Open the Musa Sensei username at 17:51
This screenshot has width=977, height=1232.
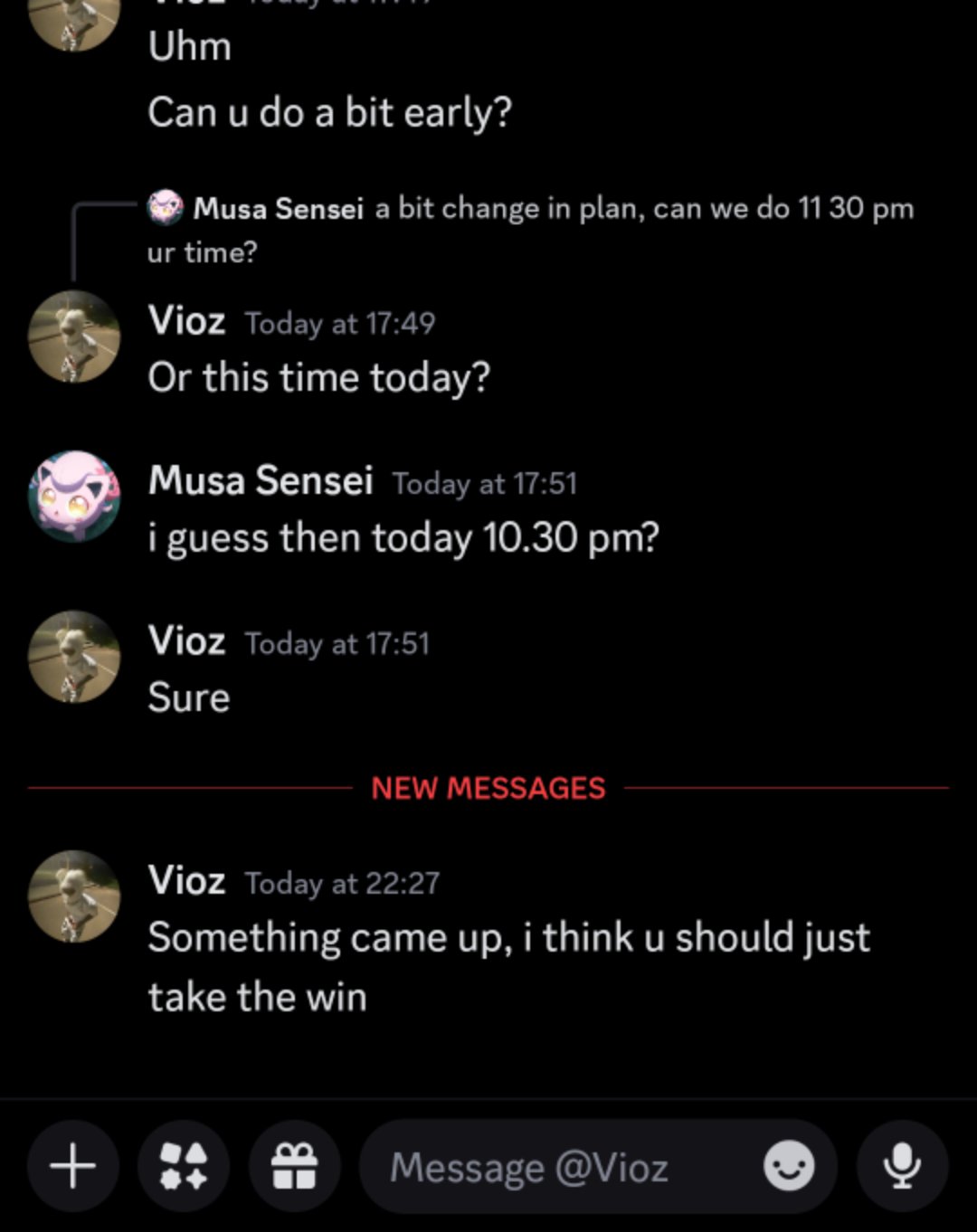(261, 480)
